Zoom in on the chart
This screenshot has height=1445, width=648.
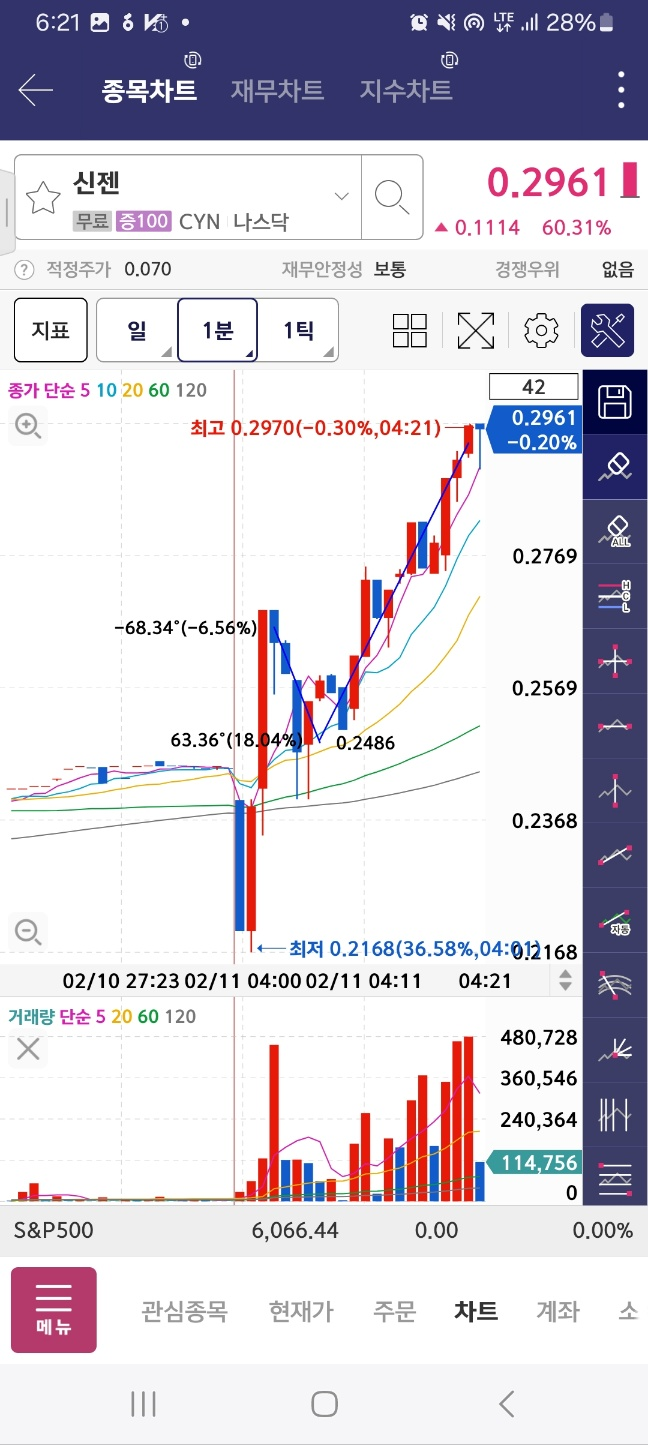pyautogui.click(x=28, y=427)
